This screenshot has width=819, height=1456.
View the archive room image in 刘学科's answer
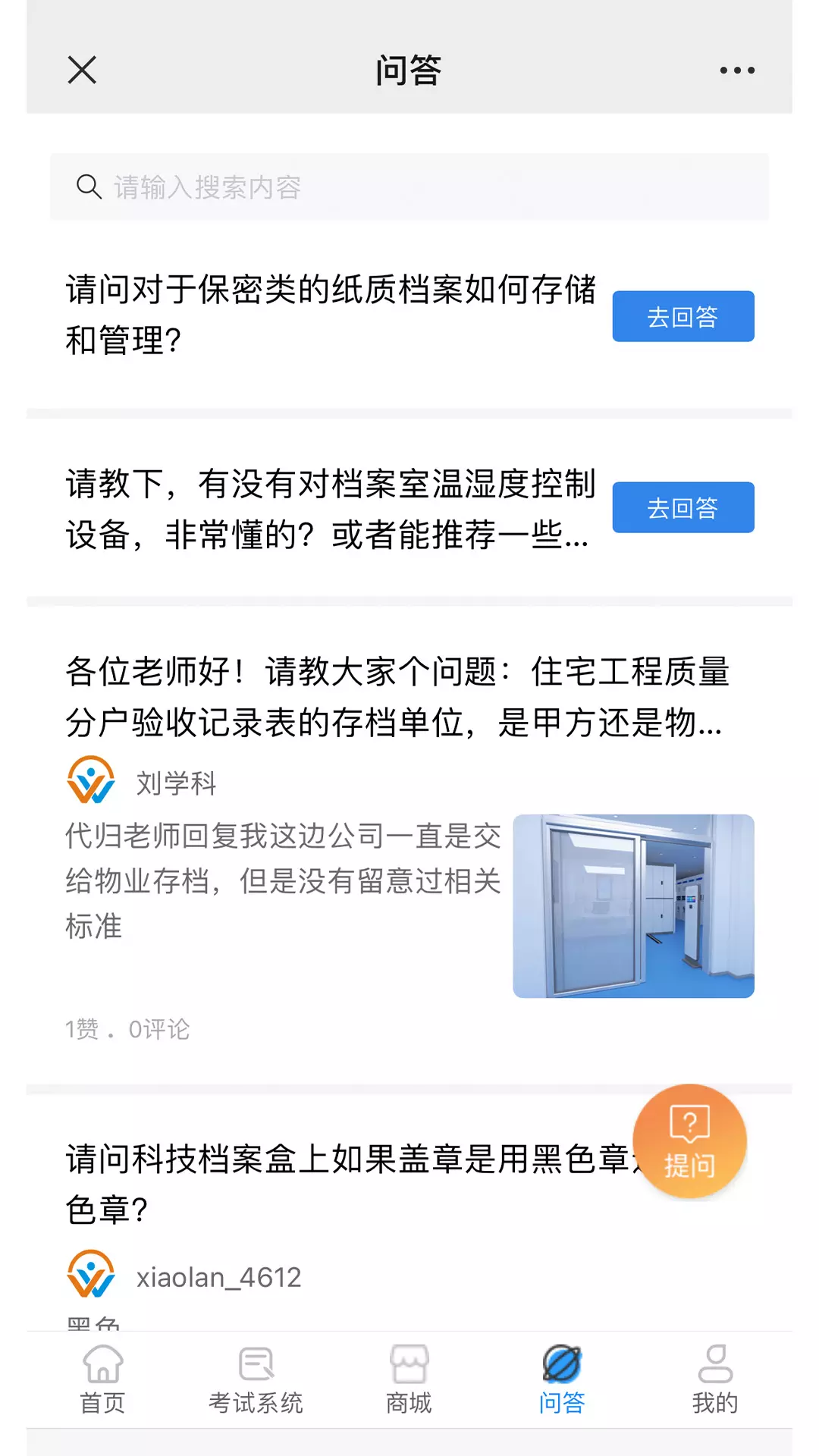coord(633,906)
